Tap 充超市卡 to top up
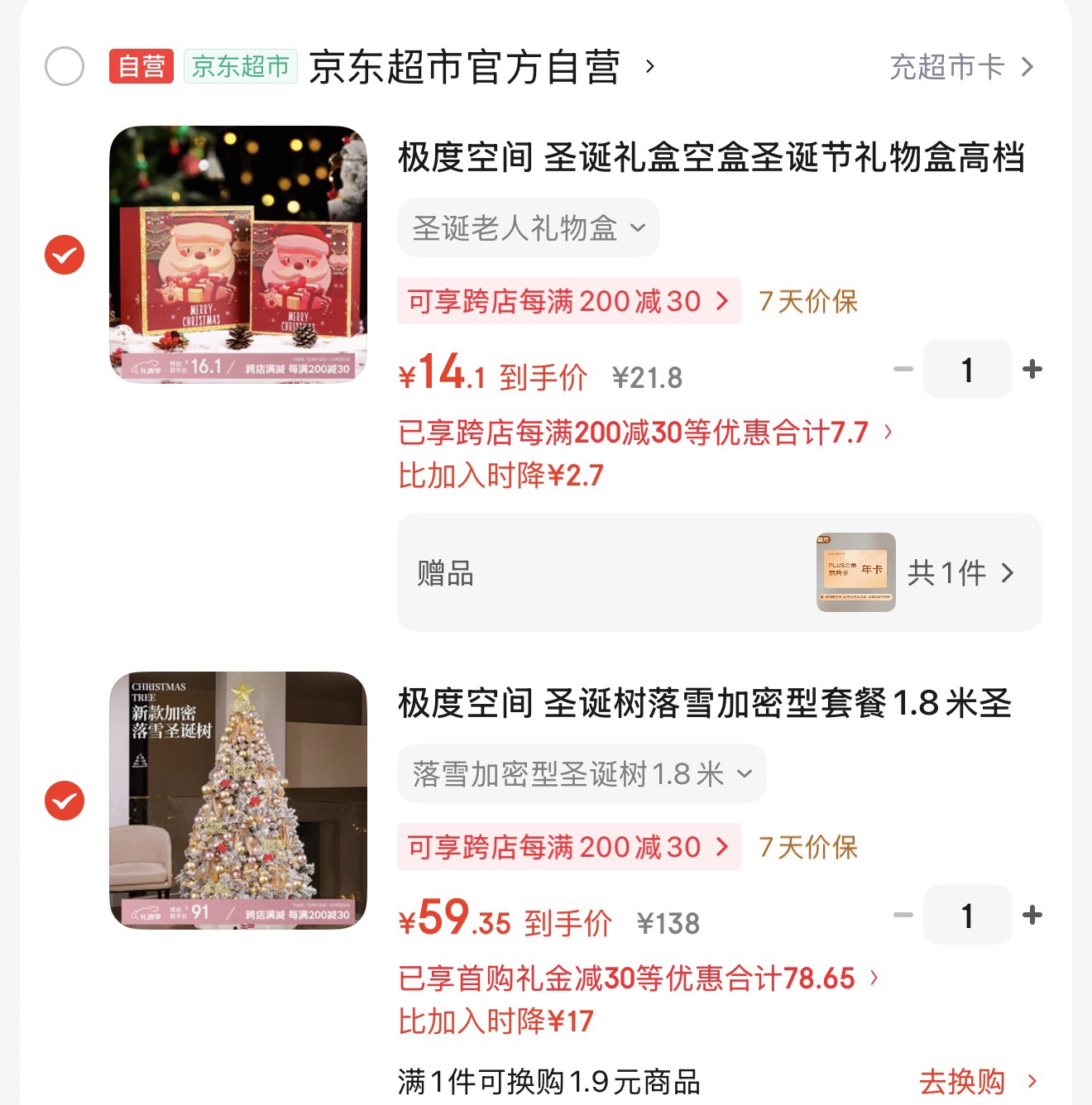Image resolution: width=1092 pixels, height=1105 pixels. coord(961,67)
